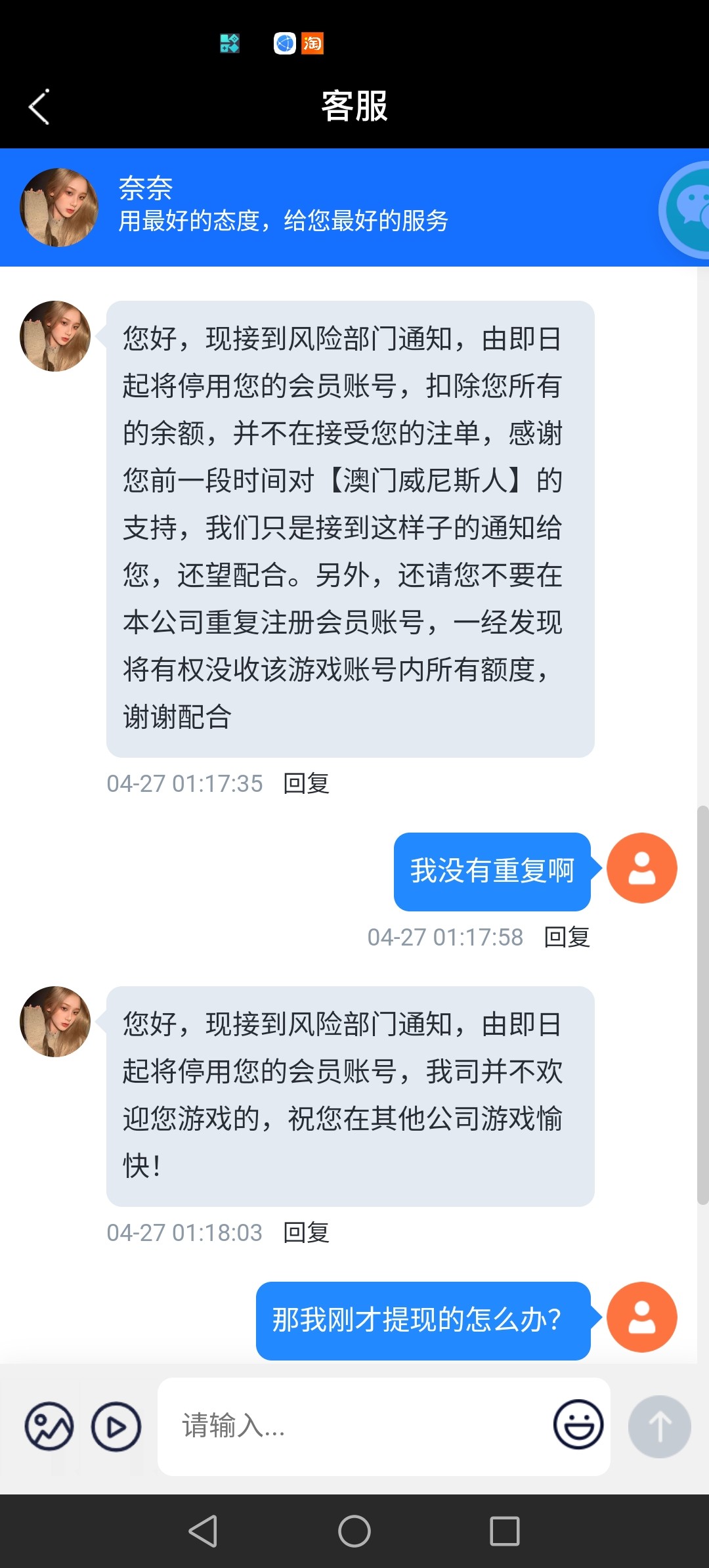Send the message with arrow button

click(x=659, y=1426)
